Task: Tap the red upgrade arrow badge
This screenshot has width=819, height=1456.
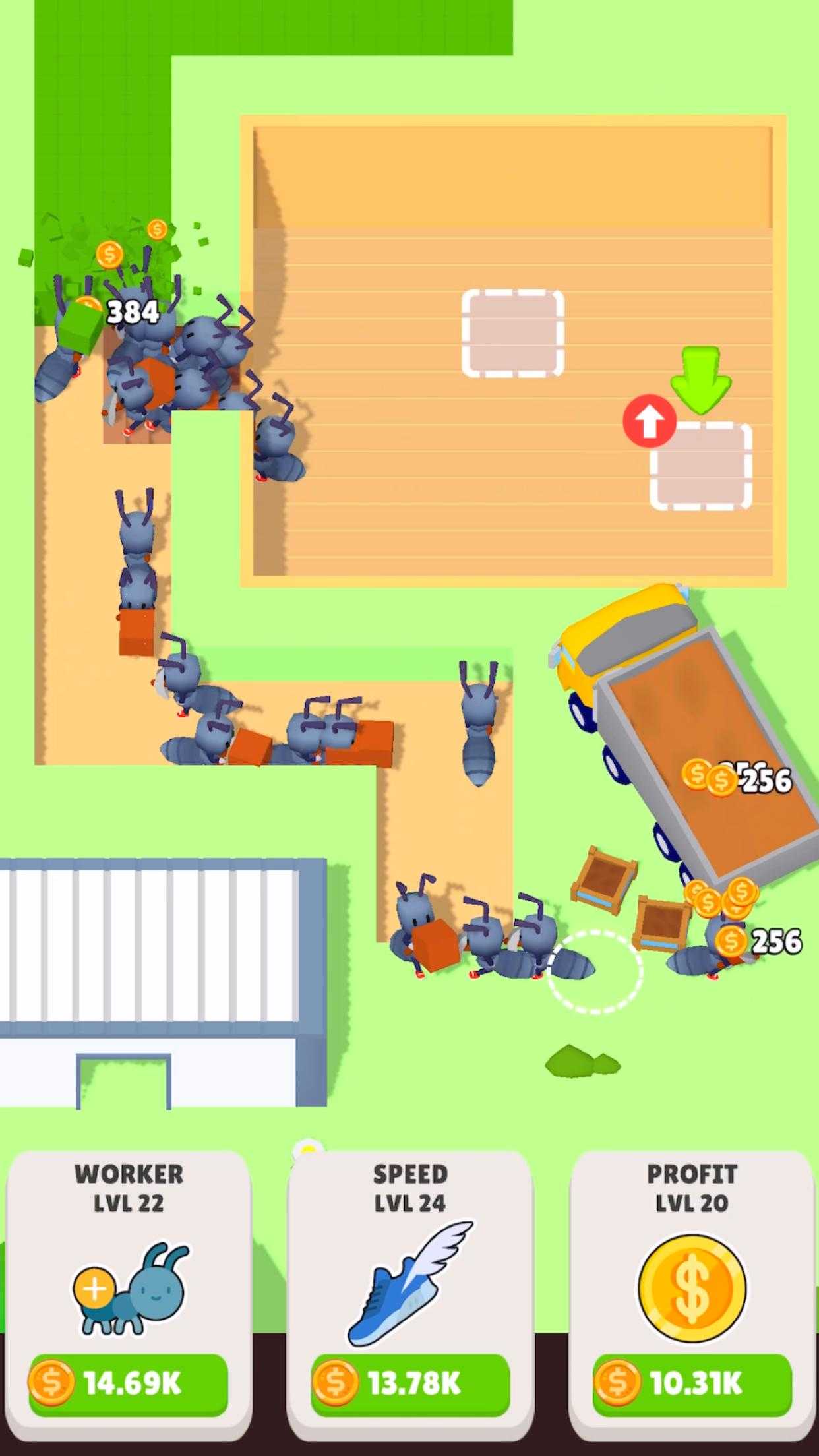Action: [x=650, y=422]
